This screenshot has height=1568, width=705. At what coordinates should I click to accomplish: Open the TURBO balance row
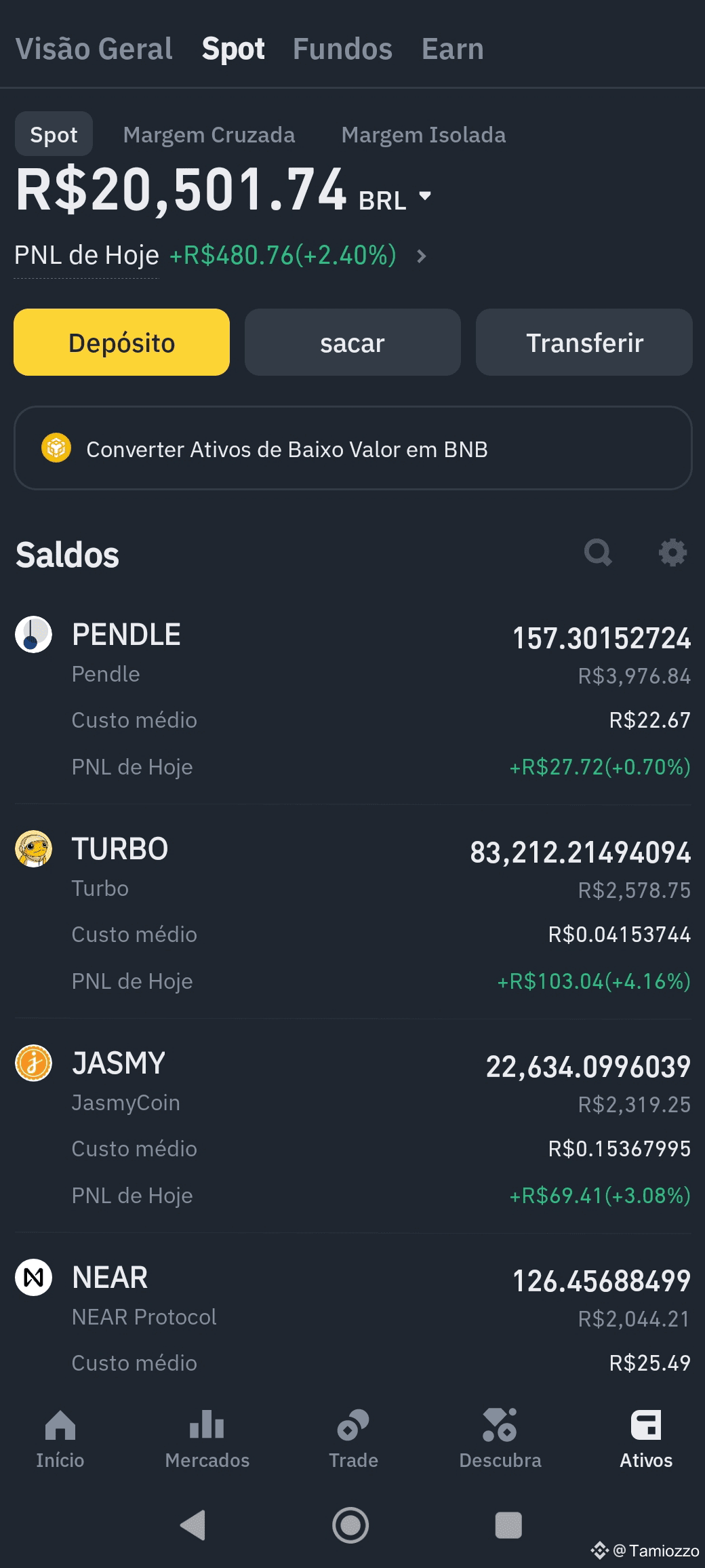352,914
